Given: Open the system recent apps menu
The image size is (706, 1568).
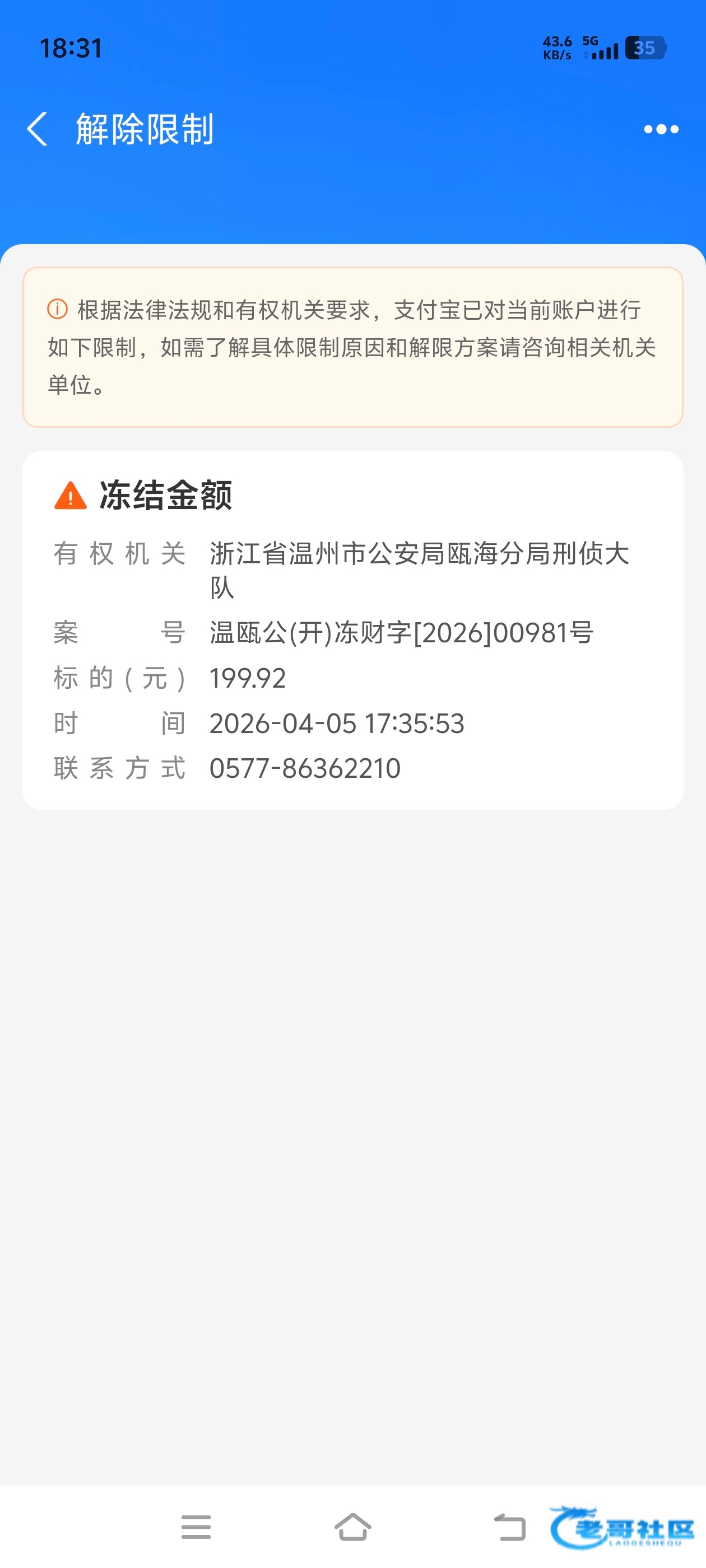Looking at the screenshot, I should pyautogui.click(x=196, y=1527).
